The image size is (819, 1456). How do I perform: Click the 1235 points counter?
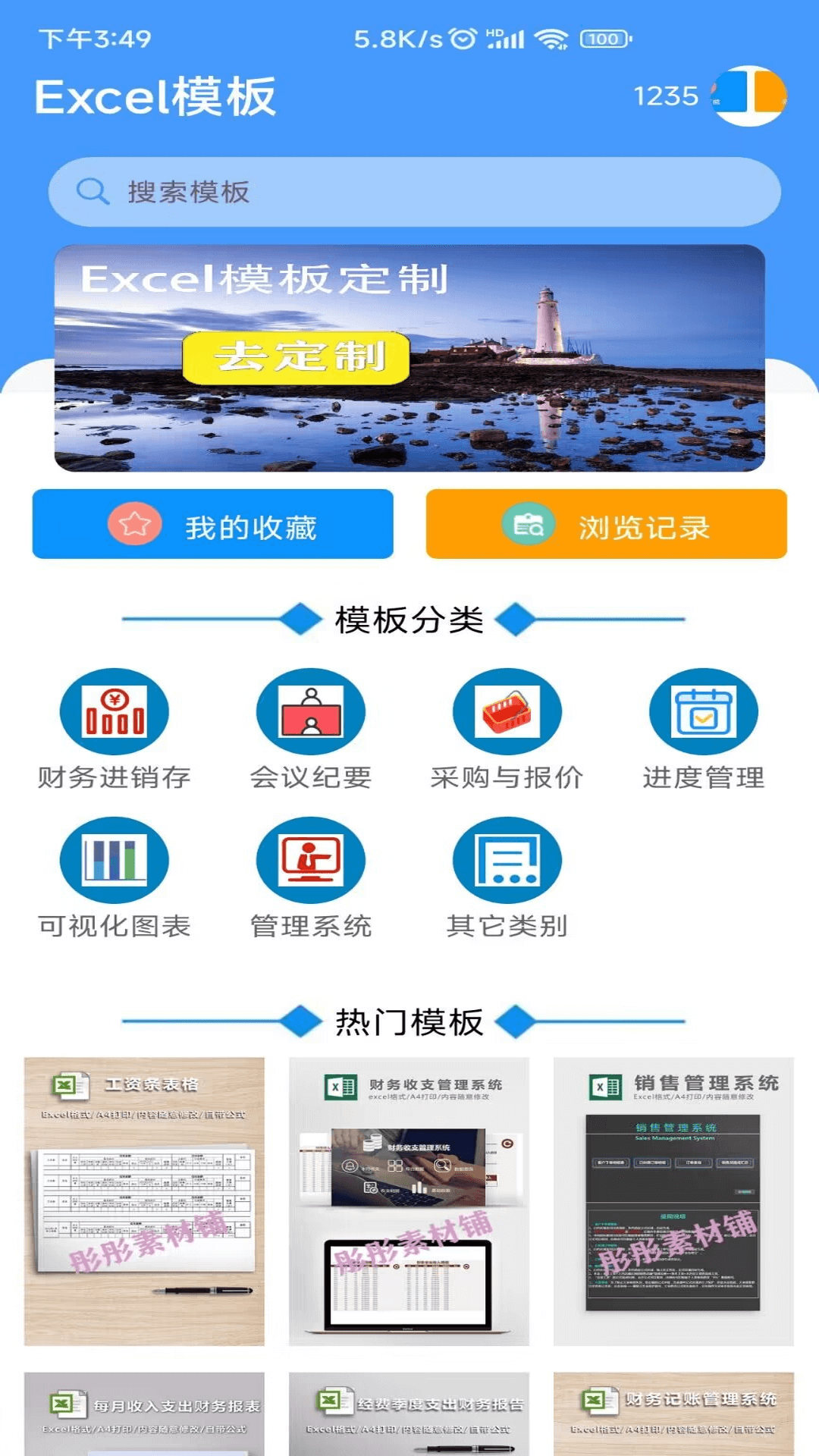667,96
